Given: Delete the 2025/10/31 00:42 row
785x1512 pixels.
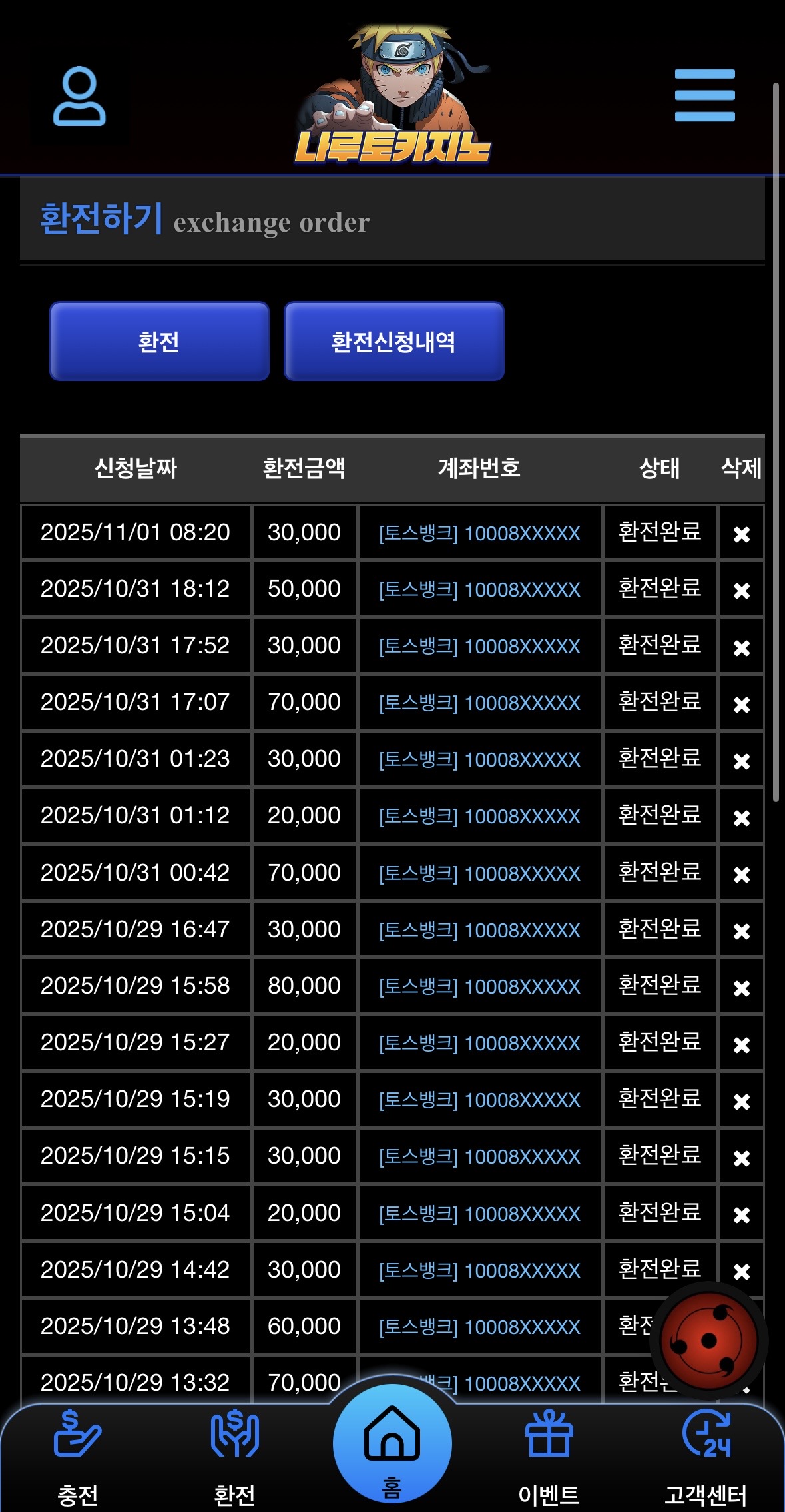Looking at the screenshot, I should tap(741, 873).
